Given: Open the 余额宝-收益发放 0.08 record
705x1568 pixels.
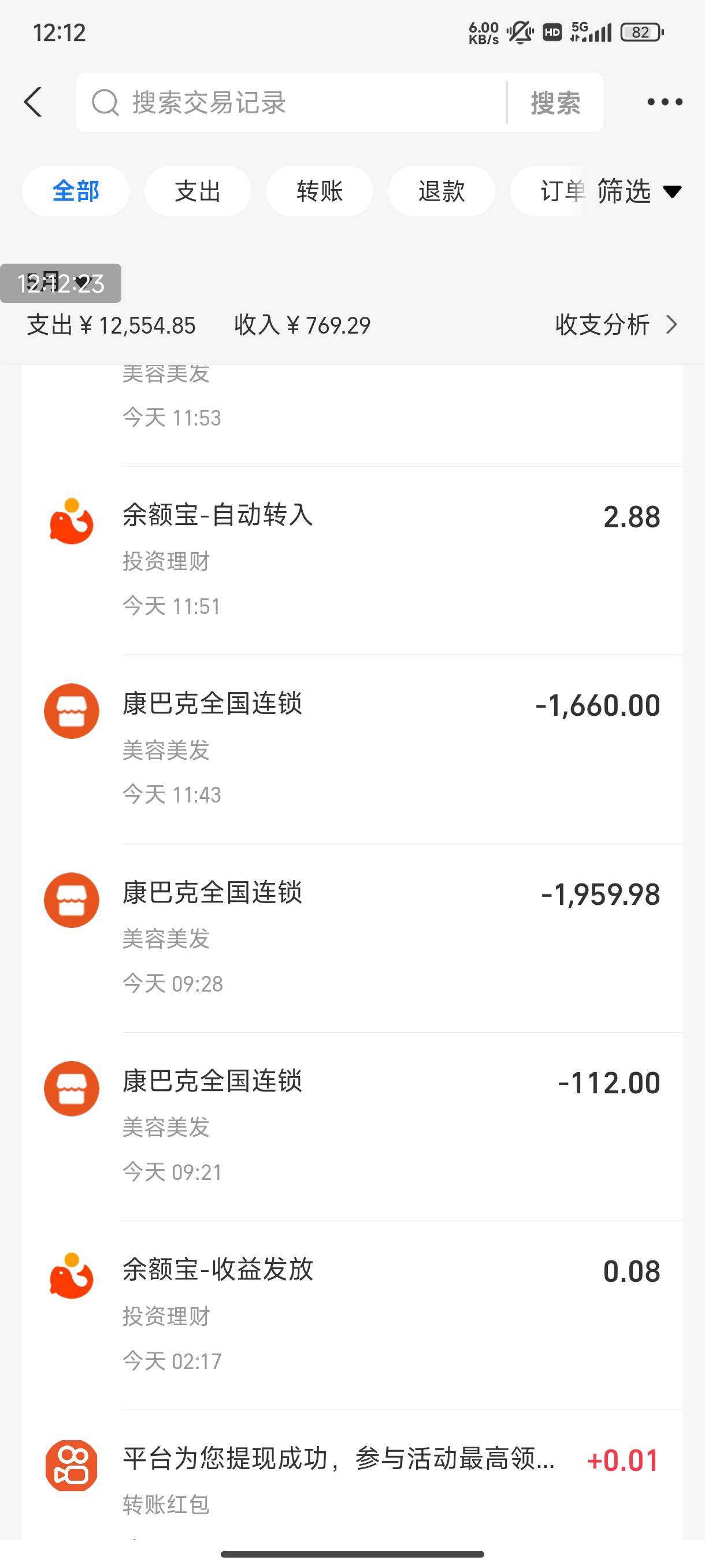Looking at the screenshot, I should pyautogui.click(x=353, y=1315).
